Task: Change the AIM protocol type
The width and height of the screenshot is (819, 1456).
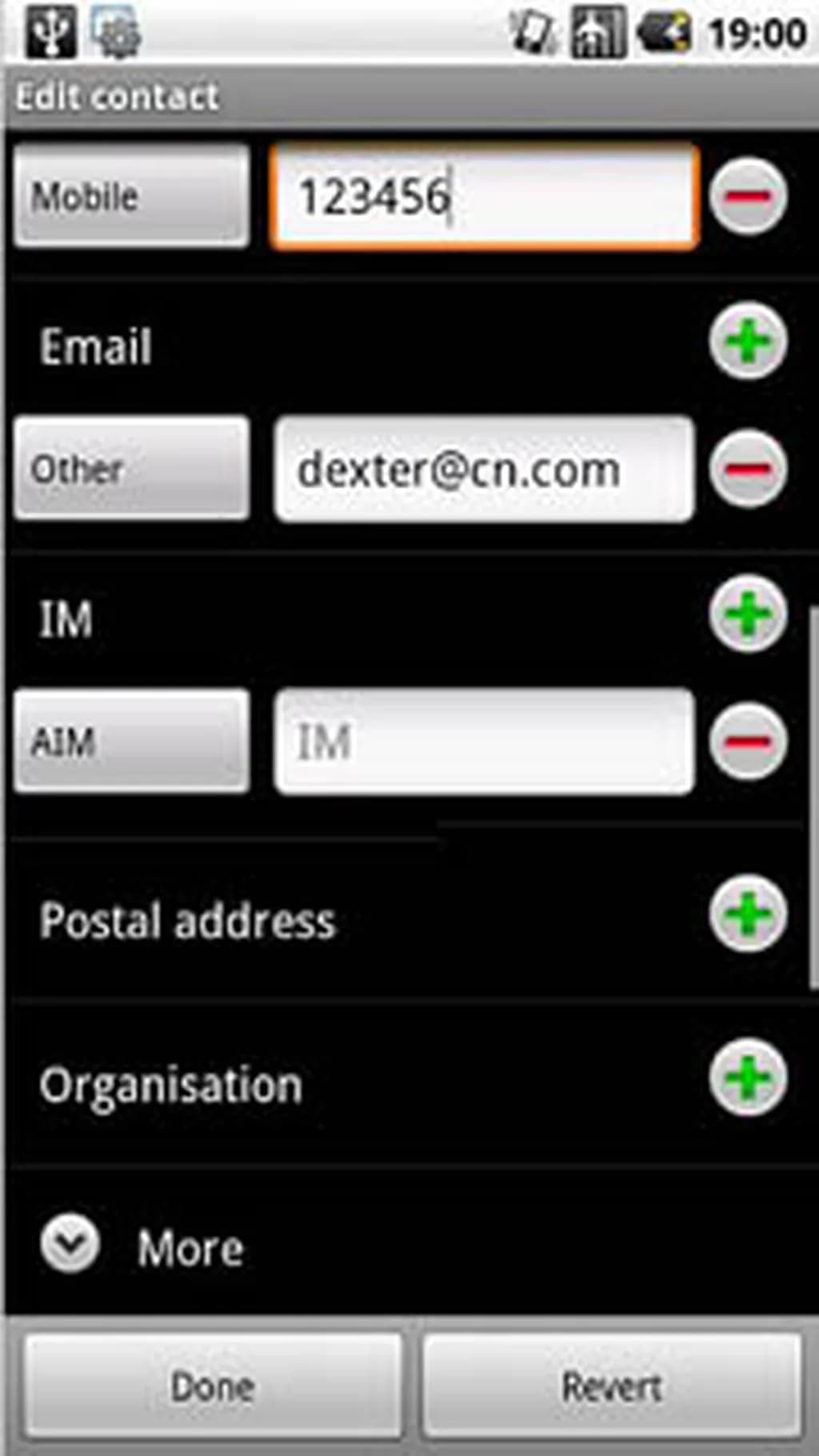Action: click(131, 742)
